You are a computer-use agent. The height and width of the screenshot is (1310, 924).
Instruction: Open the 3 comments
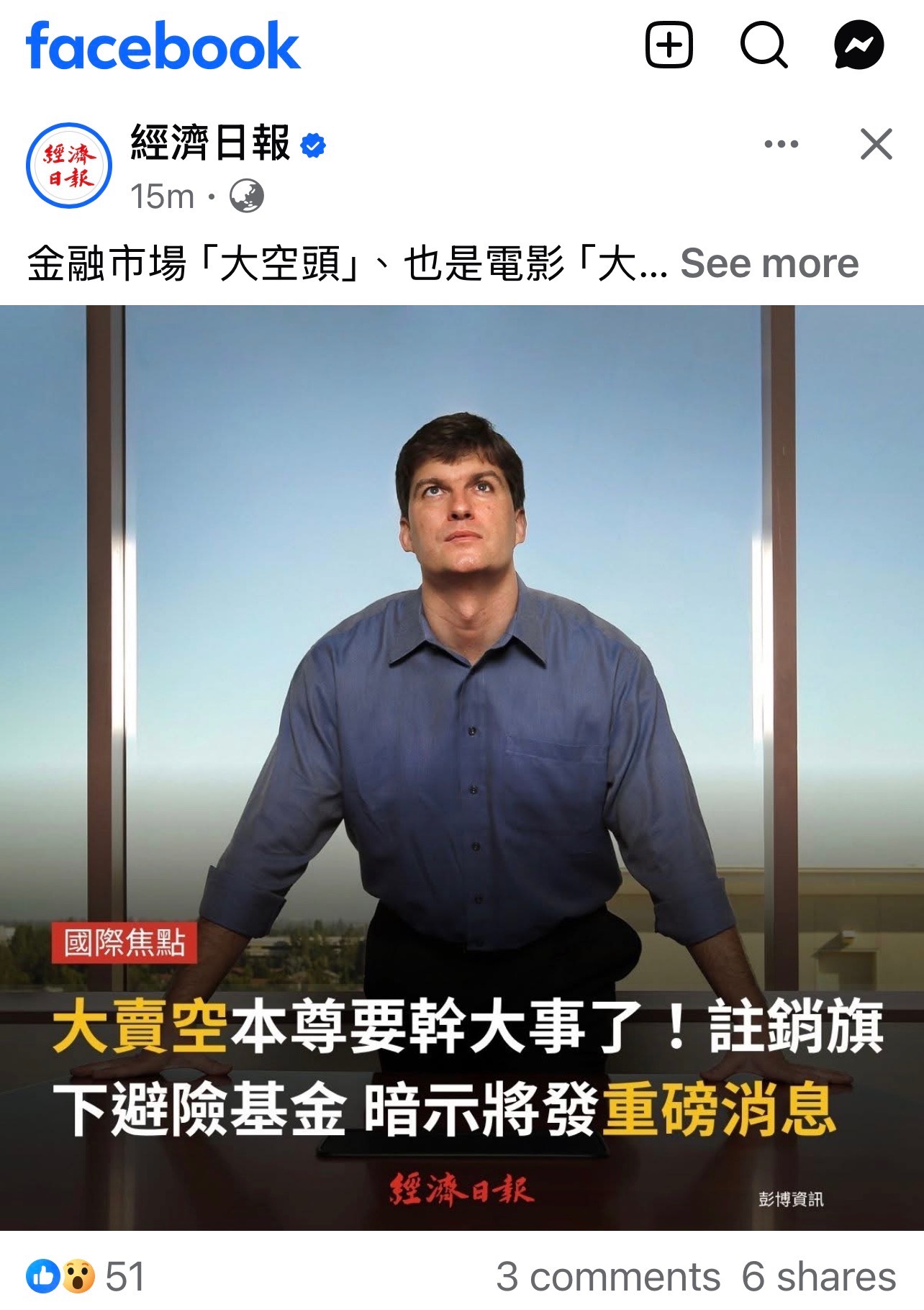(x=608, y=1277)
